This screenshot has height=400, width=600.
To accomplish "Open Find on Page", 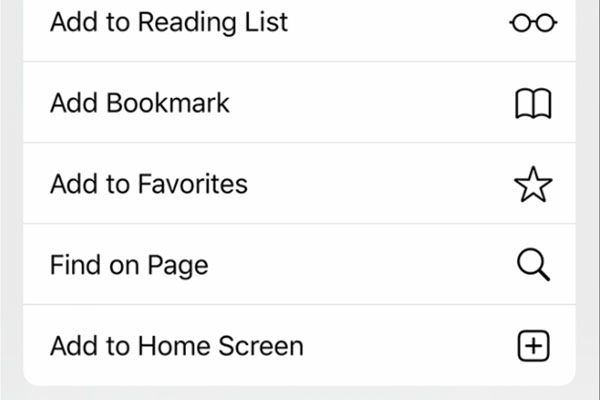I will click(x=129, y=265).
